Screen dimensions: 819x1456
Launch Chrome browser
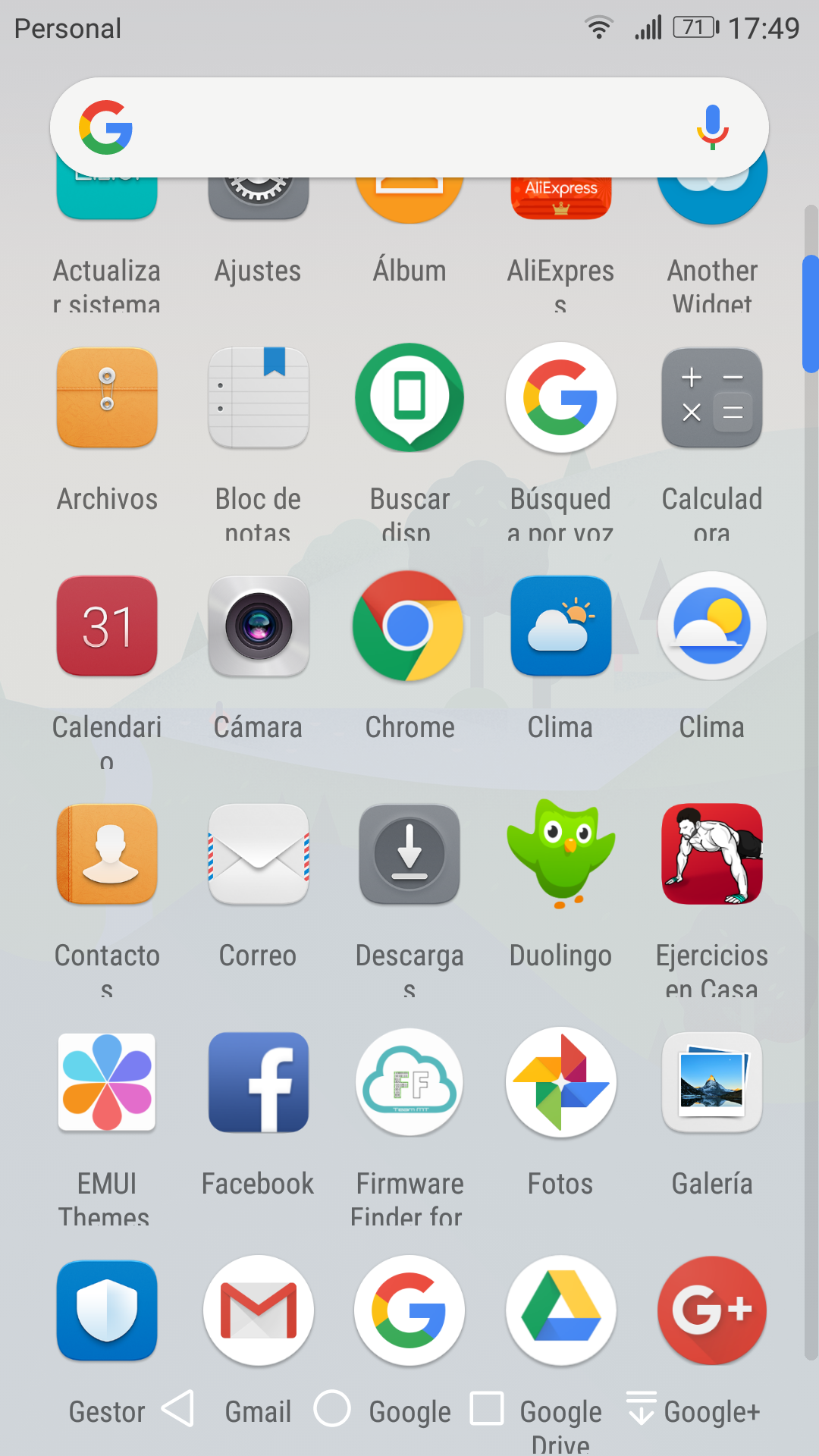[409, 626]
